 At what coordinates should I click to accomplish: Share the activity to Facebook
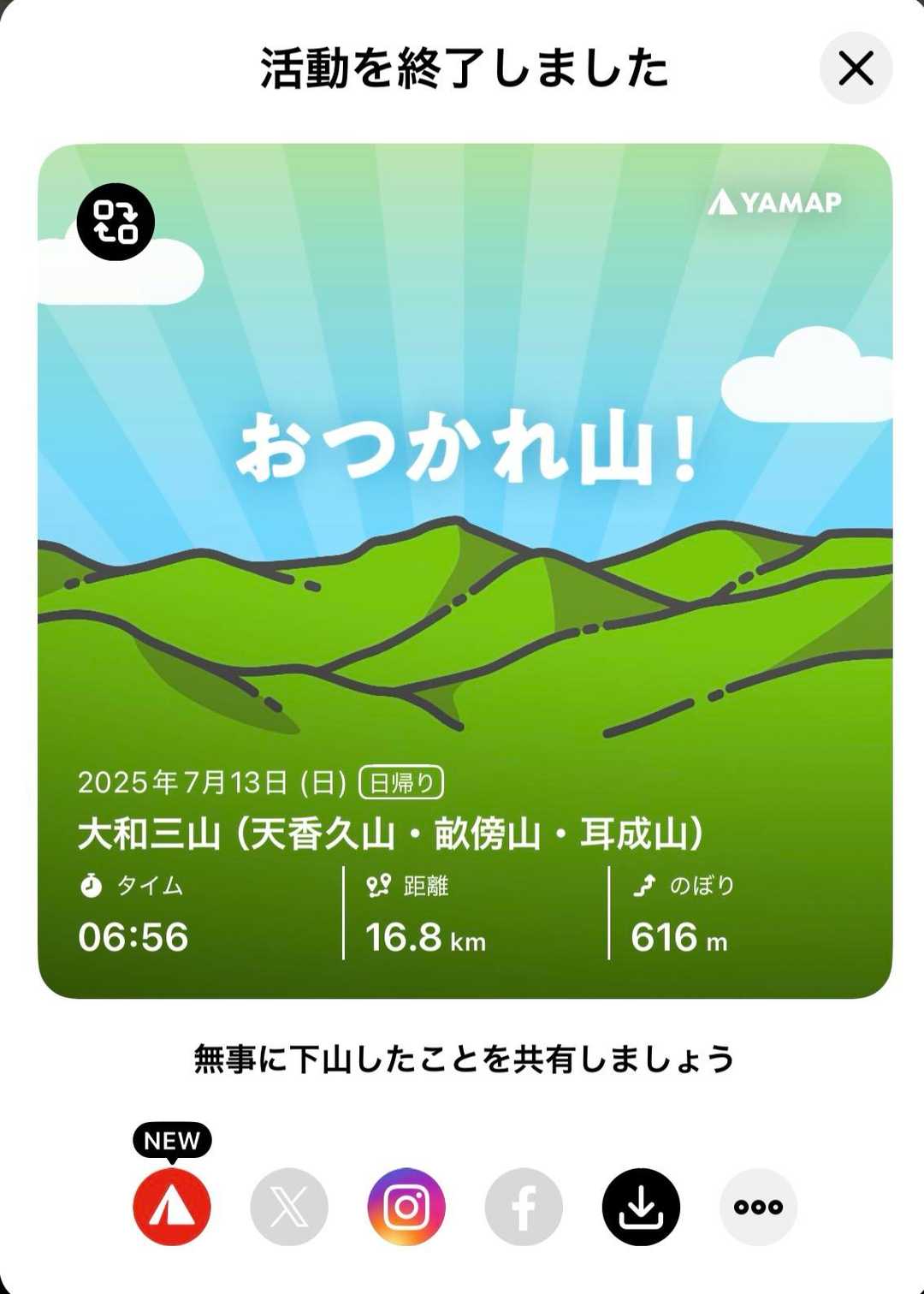point(524,1206)
